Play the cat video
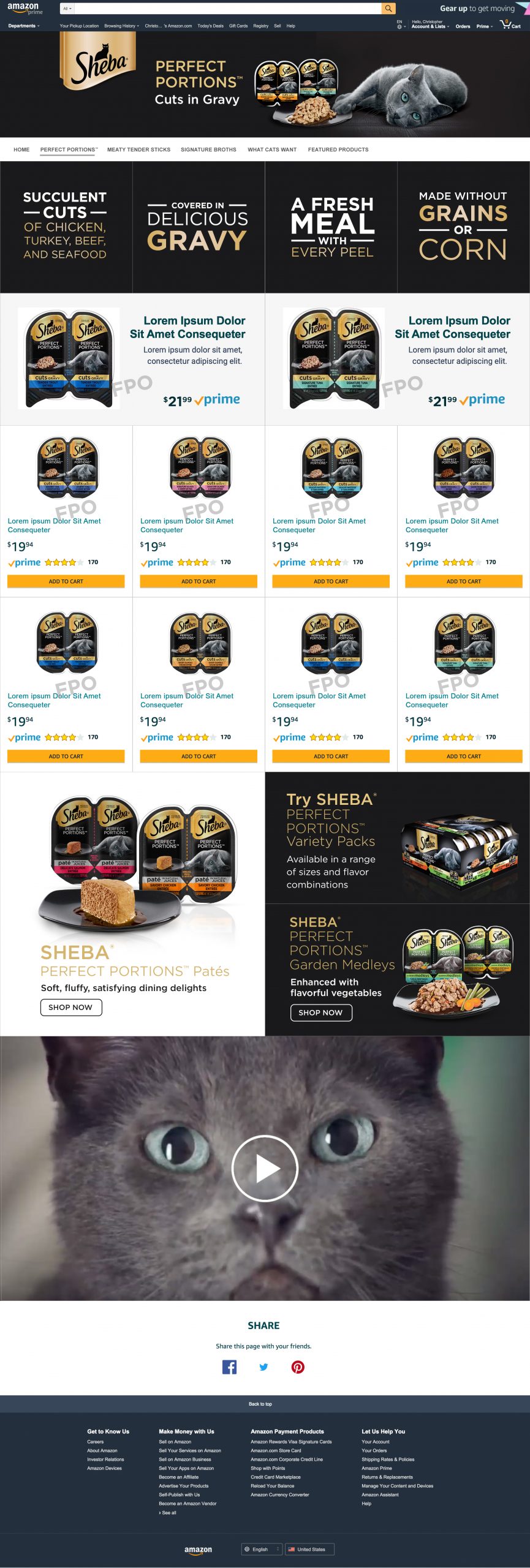Image resolution: width=530 pixels, height=1568 pixels. pos(265,1169)
